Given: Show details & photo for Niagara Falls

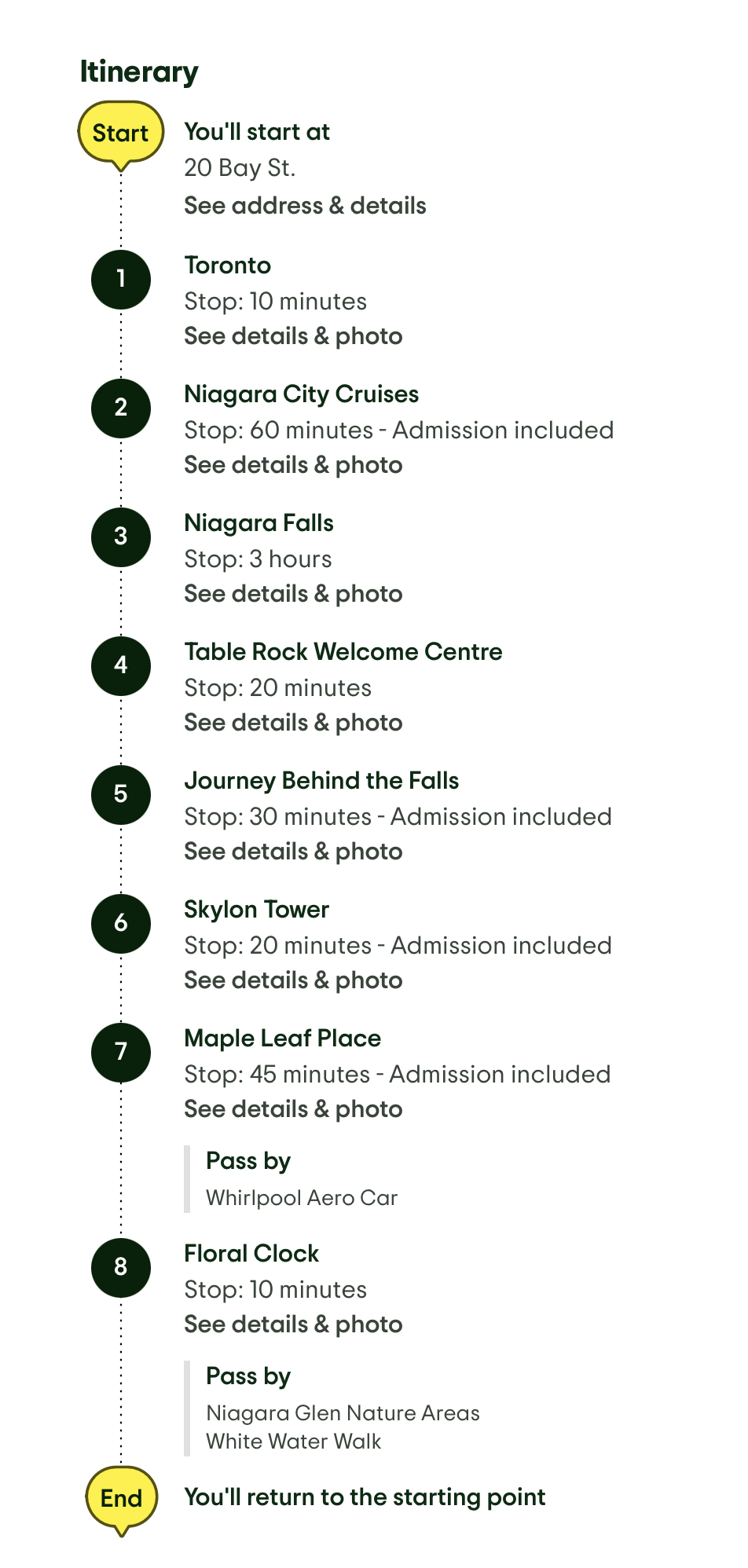Looking at the screenshot, I should pyautogui.click(x=293, y=594).
